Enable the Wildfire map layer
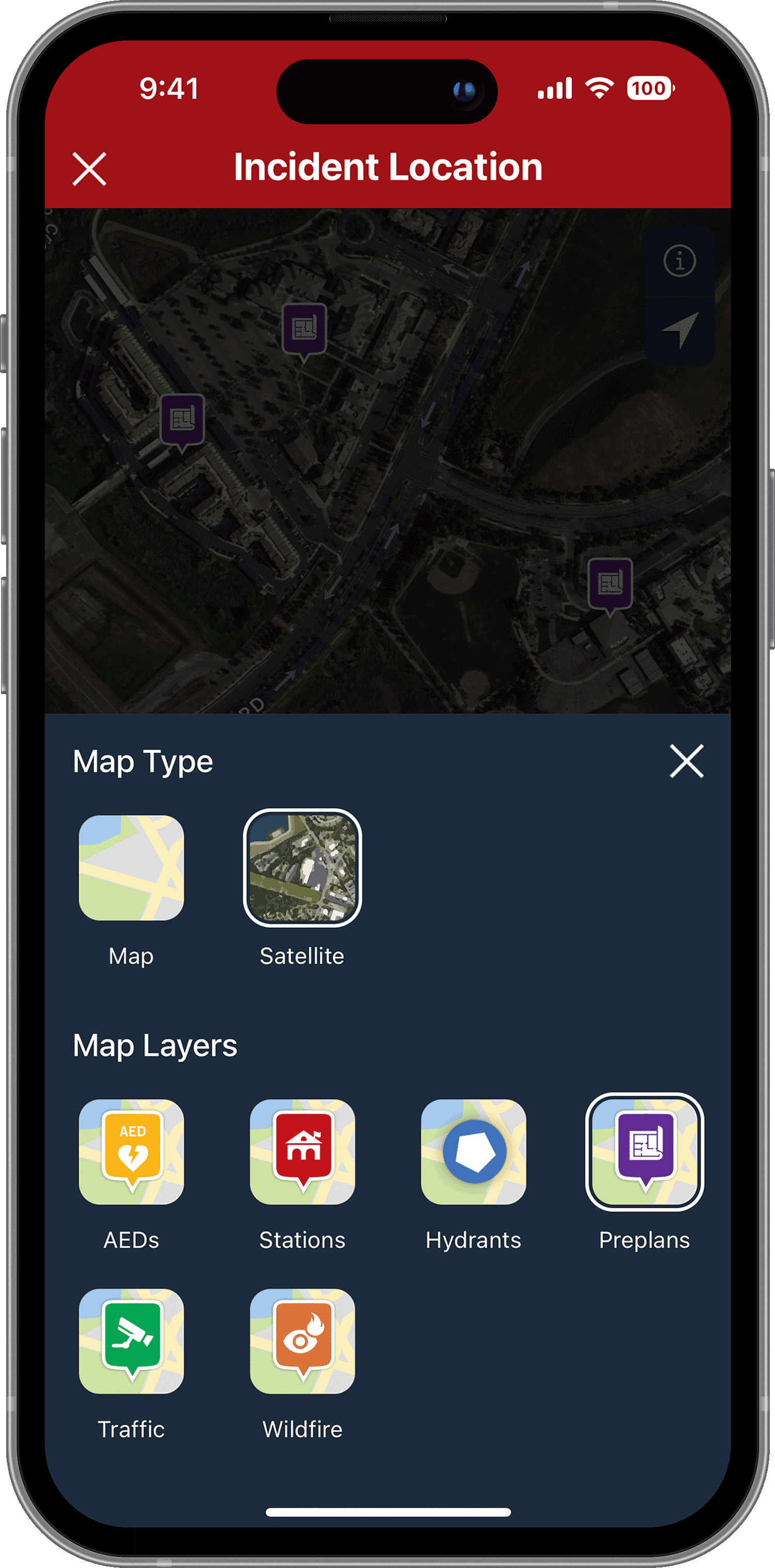Screen dimensions: 775x1568 [302, 1341]
